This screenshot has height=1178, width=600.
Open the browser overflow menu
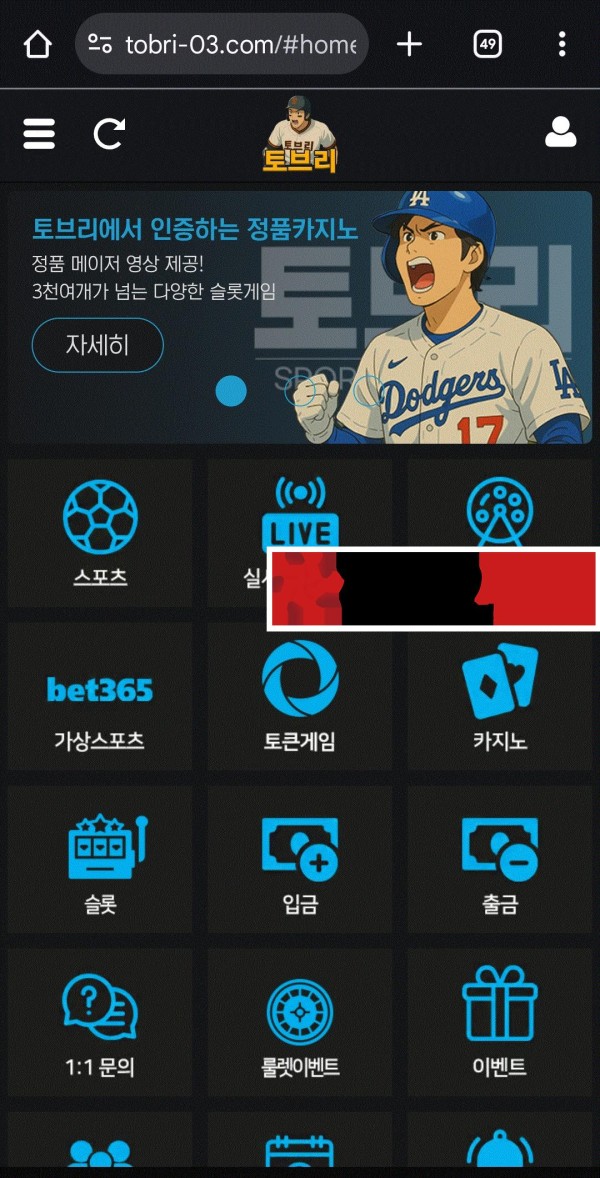pos(562,44)
